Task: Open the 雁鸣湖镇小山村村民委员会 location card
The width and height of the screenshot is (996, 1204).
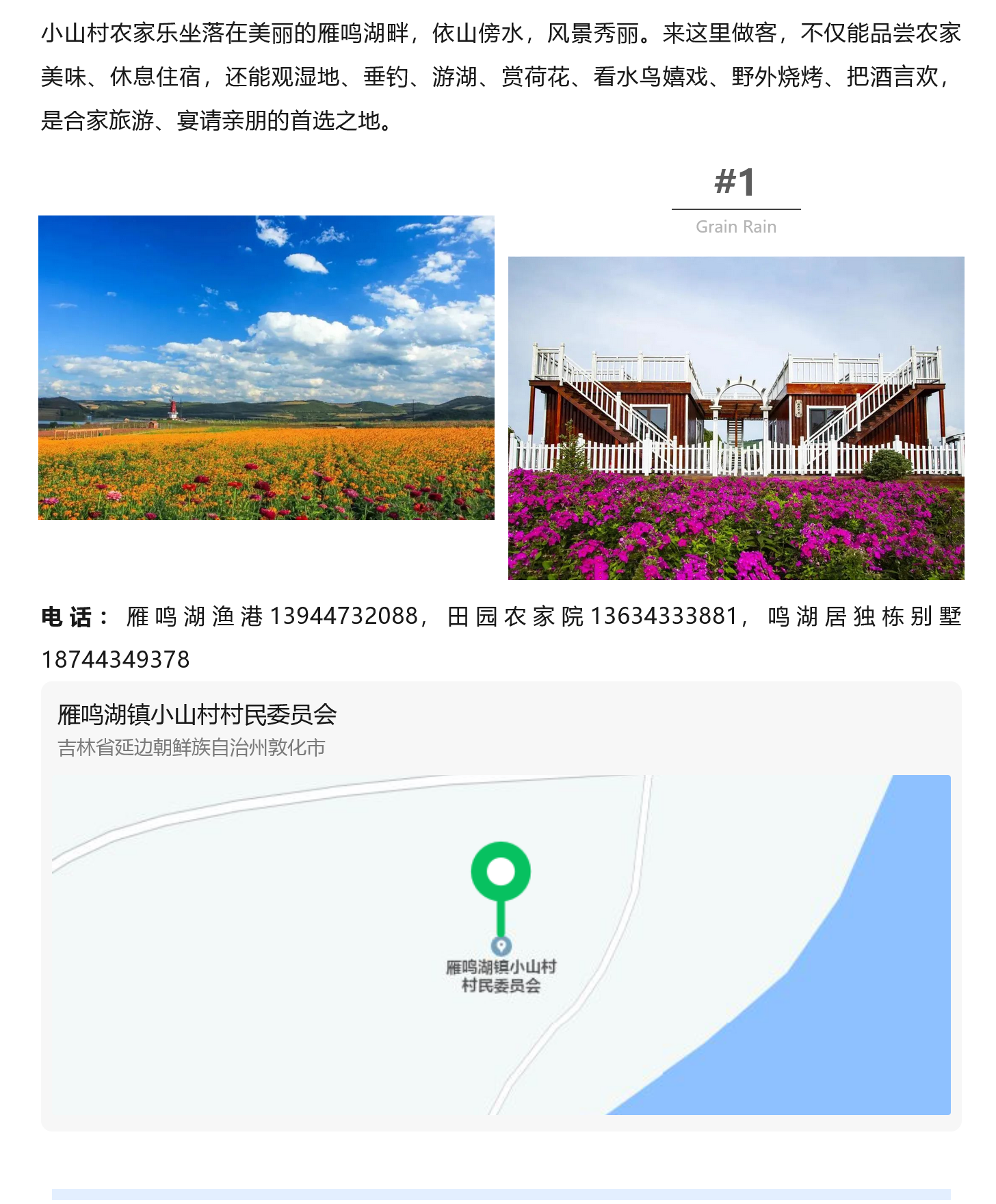Action: click(x=197, y=715)
